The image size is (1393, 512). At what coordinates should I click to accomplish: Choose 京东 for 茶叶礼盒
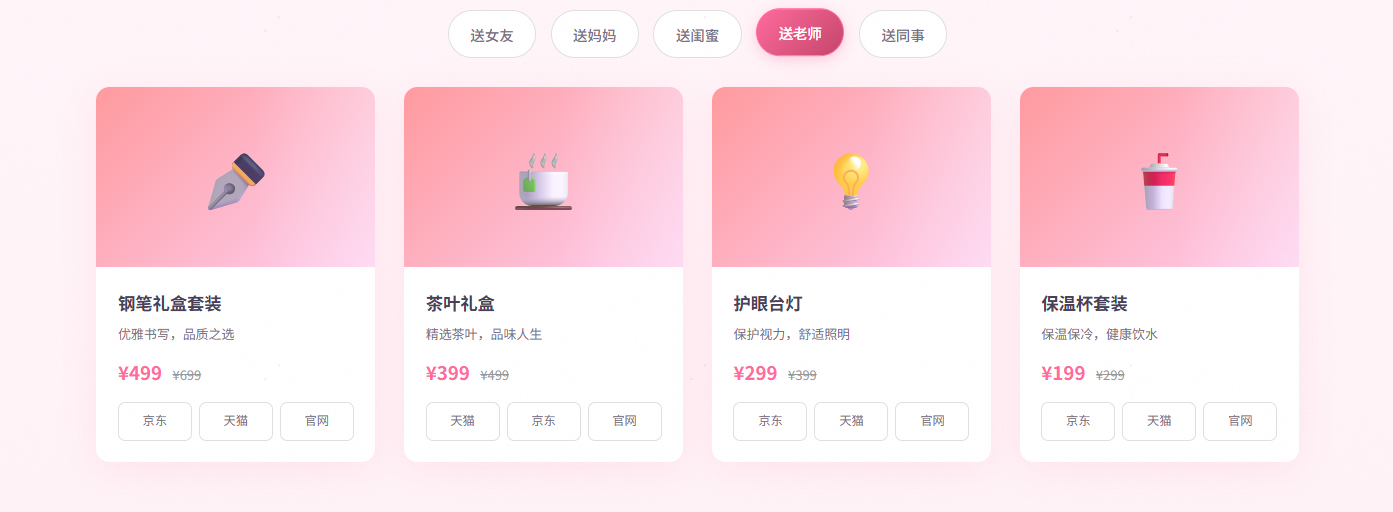click(x=544, y=421)
